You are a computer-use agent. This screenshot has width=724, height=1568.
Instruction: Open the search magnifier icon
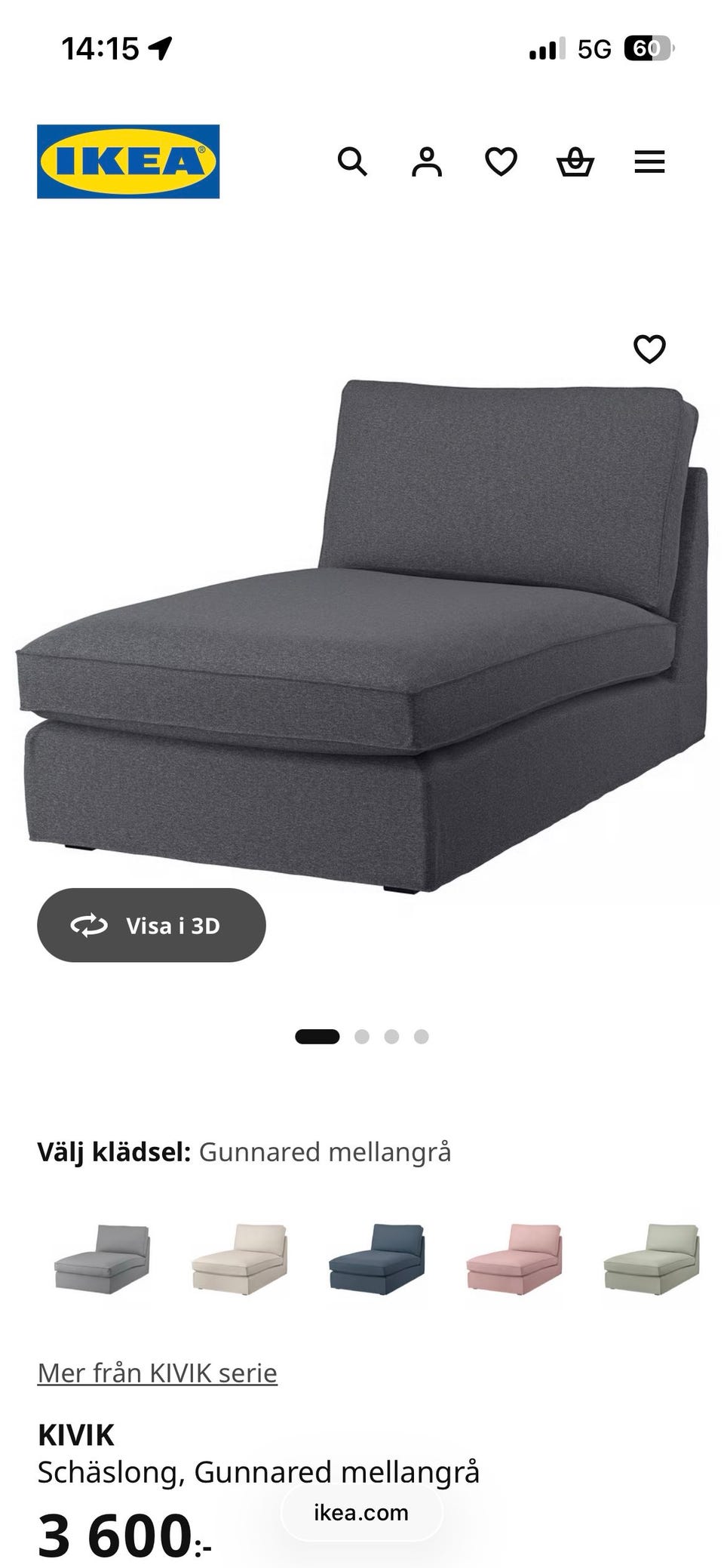pyautogui.click(x=352, y=161)
